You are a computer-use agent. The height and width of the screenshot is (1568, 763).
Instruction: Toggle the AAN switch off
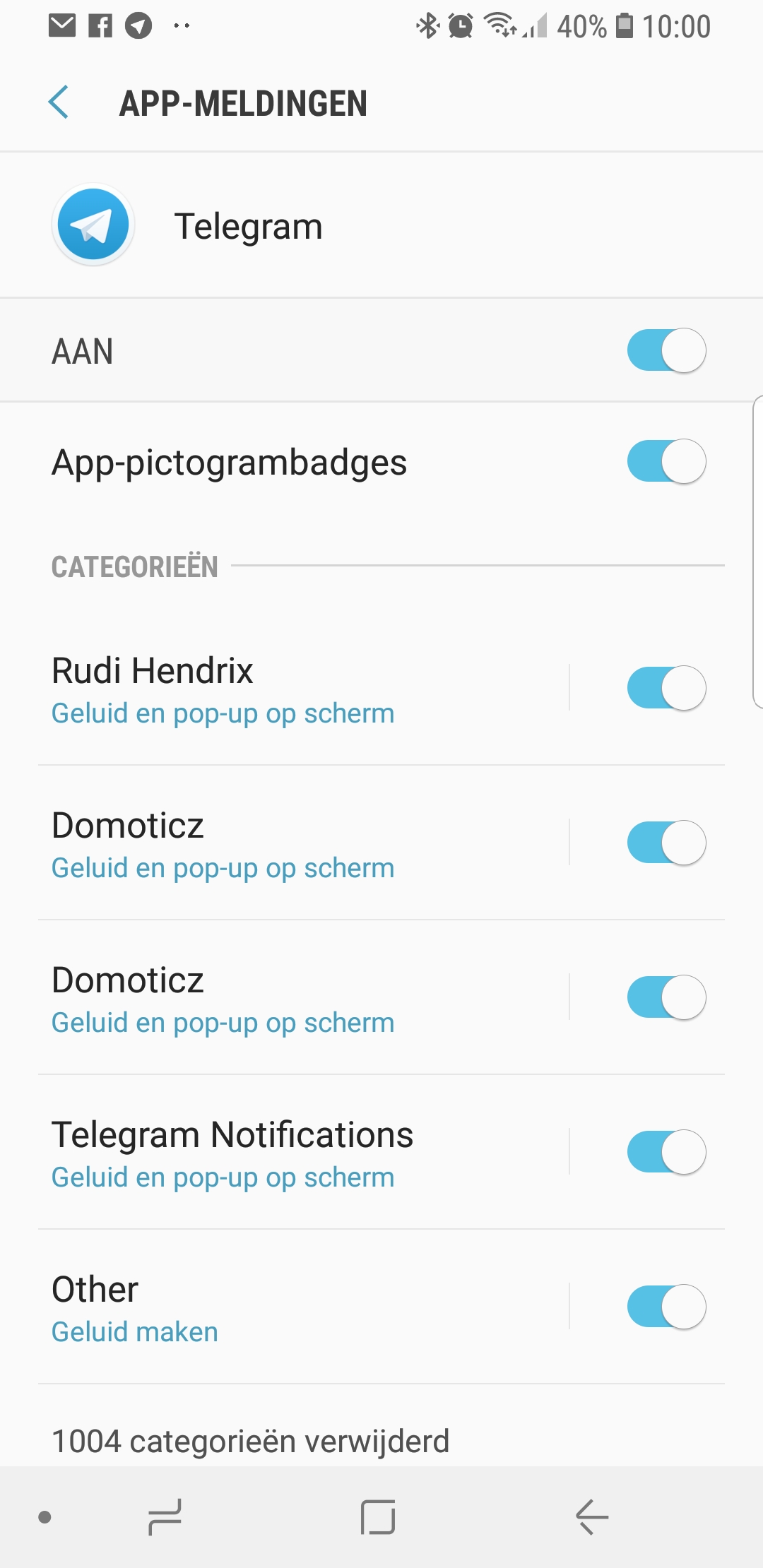click(x=665, y=350)
